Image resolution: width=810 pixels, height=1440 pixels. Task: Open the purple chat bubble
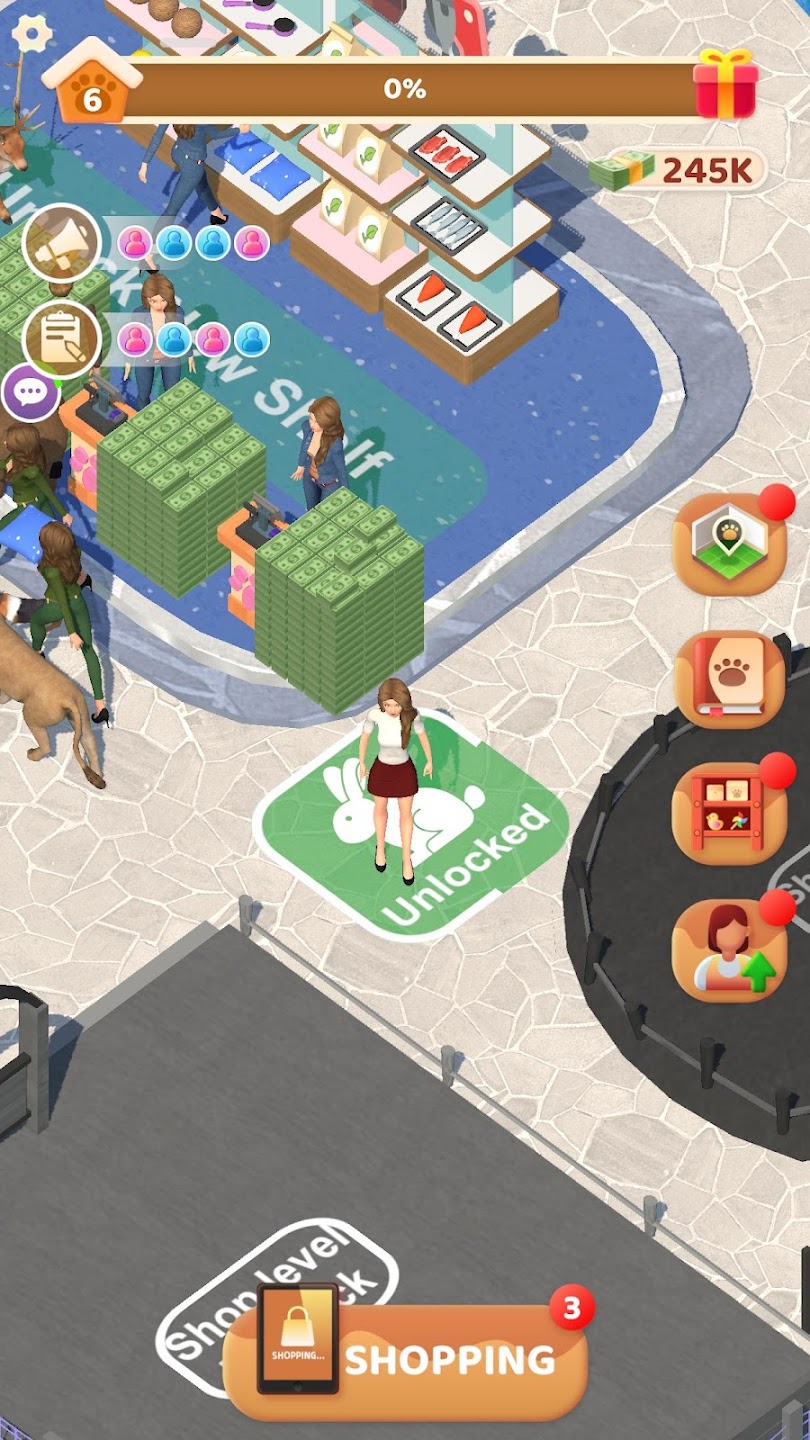pyautogui.click(x=30, y=393)
